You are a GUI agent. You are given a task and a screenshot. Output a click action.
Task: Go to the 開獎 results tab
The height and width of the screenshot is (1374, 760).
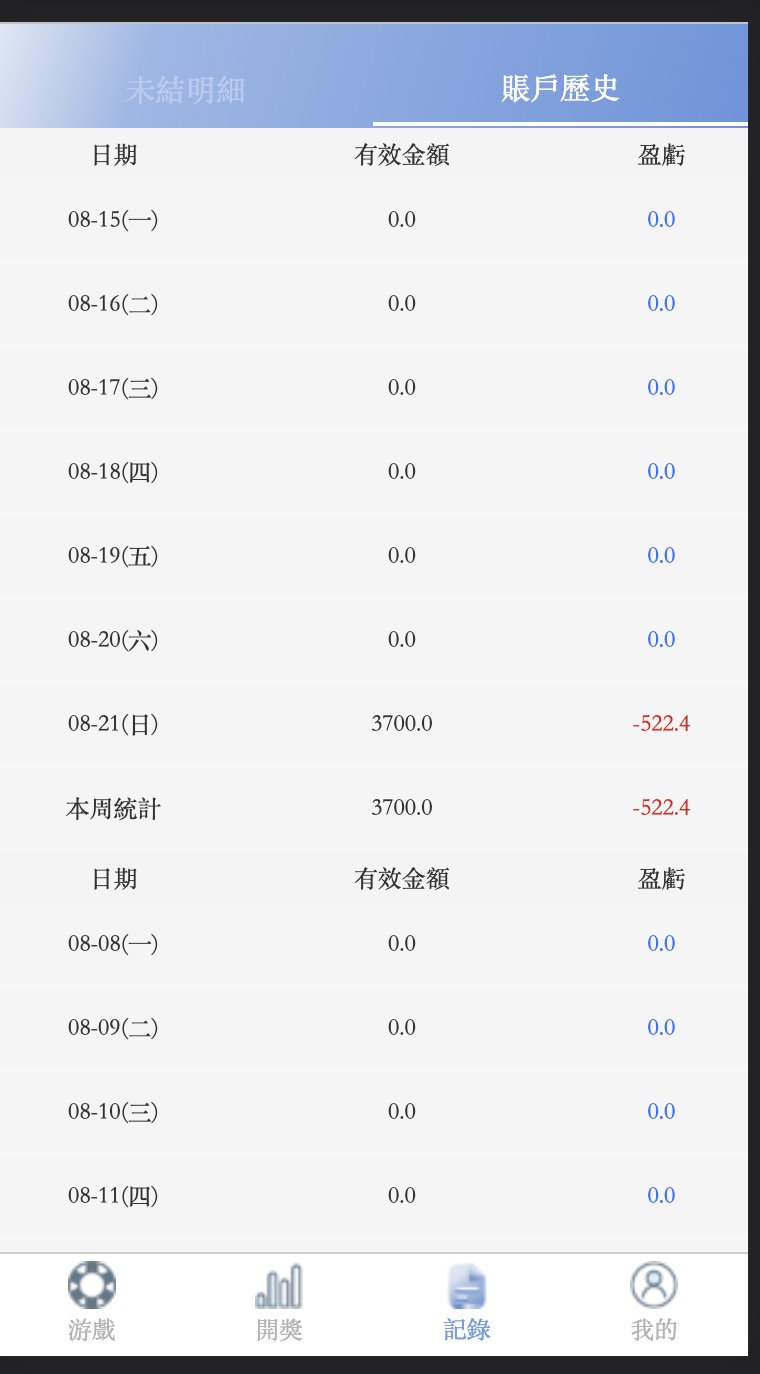tap(279, 1303)
